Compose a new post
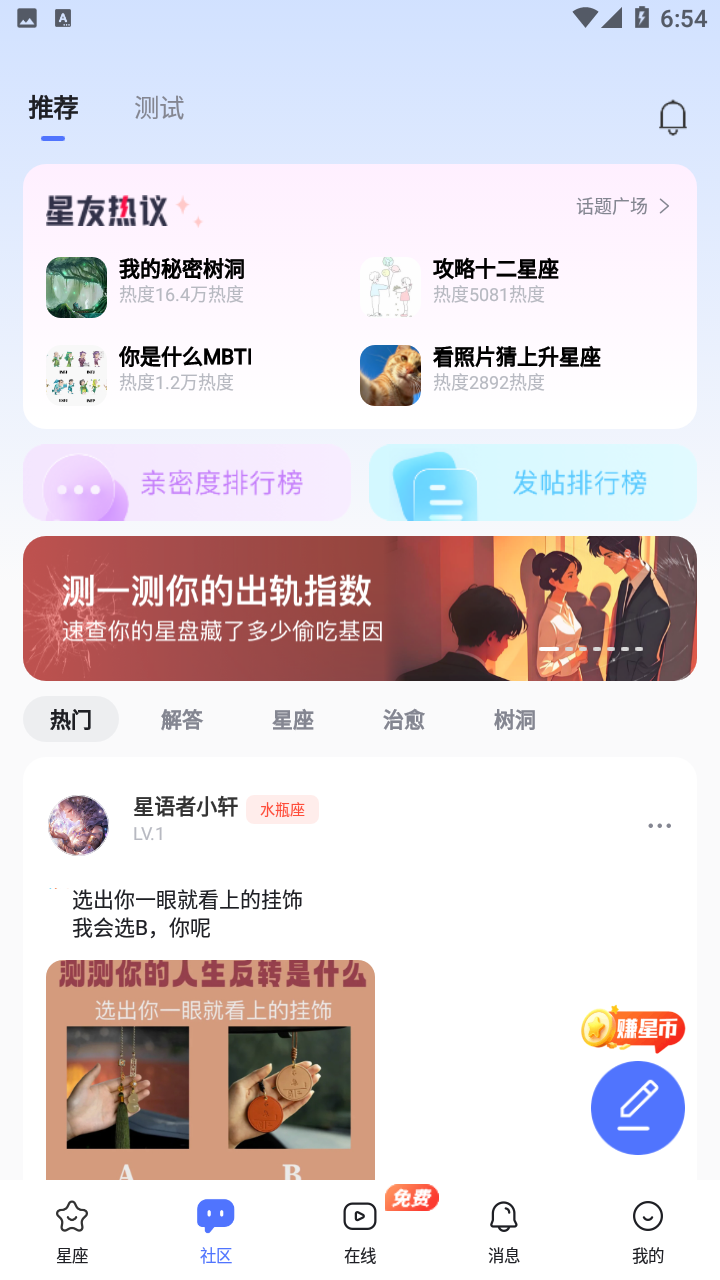Image resolution: width=720 pixels, height=1280 pixels. click(637, 1108)
